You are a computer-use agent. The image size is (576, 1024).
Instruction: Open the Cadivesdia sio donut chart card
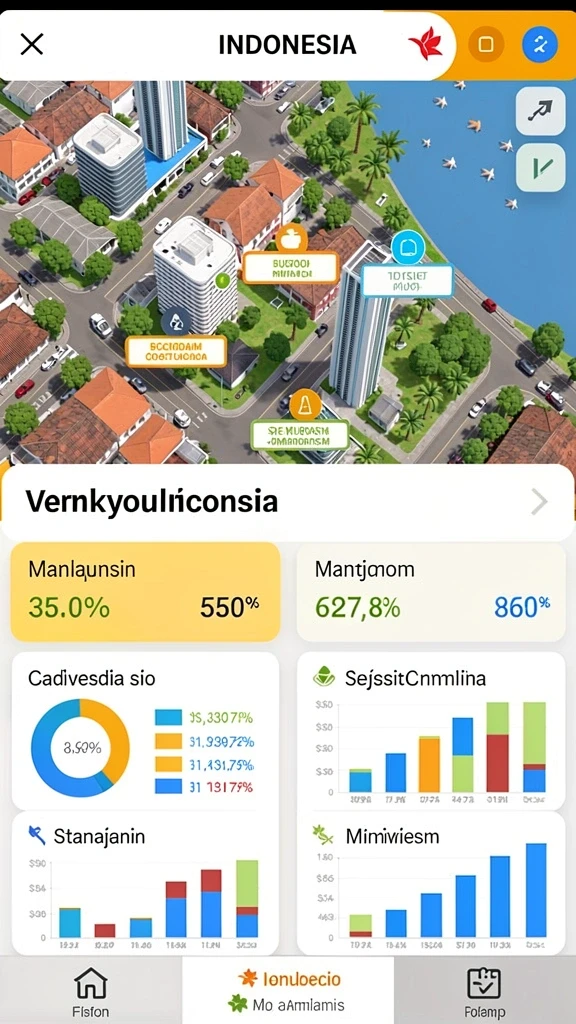coord(145,730)
